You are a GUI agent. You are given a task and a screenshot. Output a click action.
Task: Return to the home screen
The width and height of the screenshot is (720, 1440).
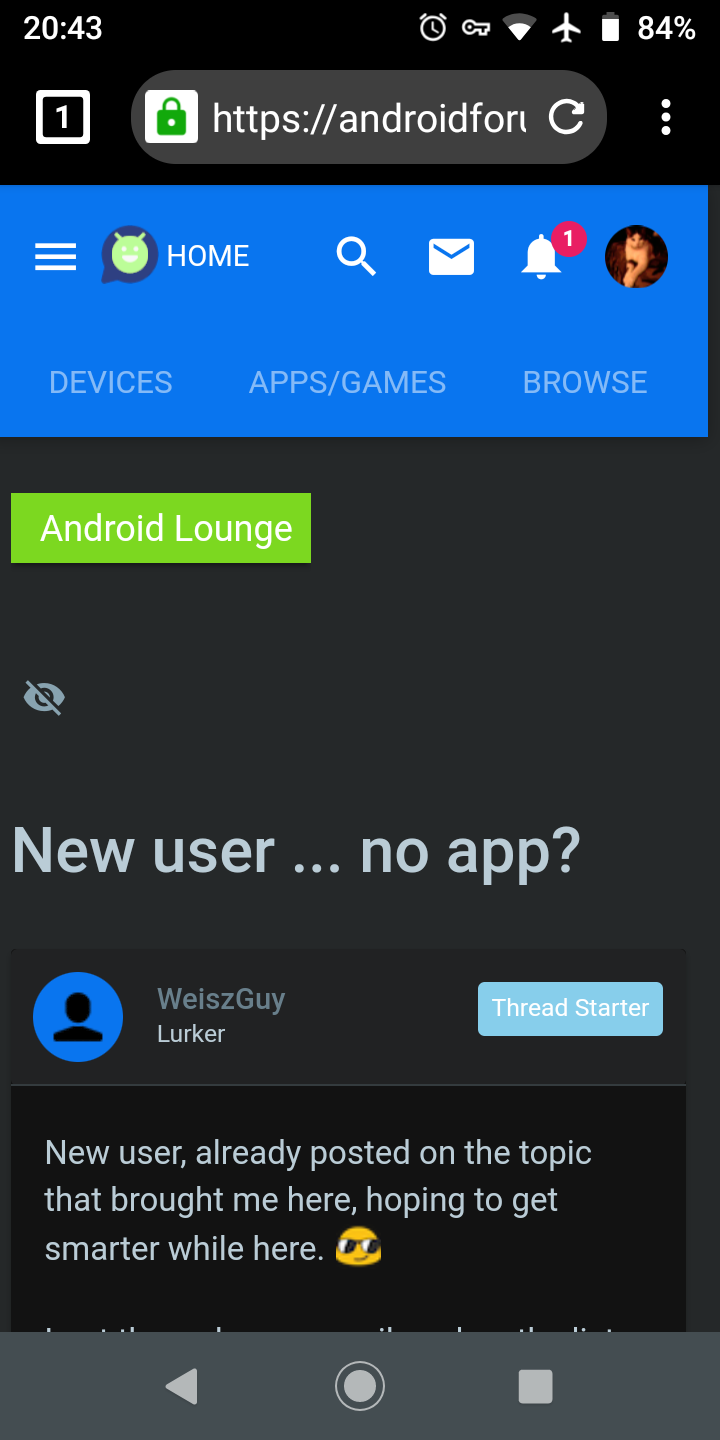[360, 1387]
